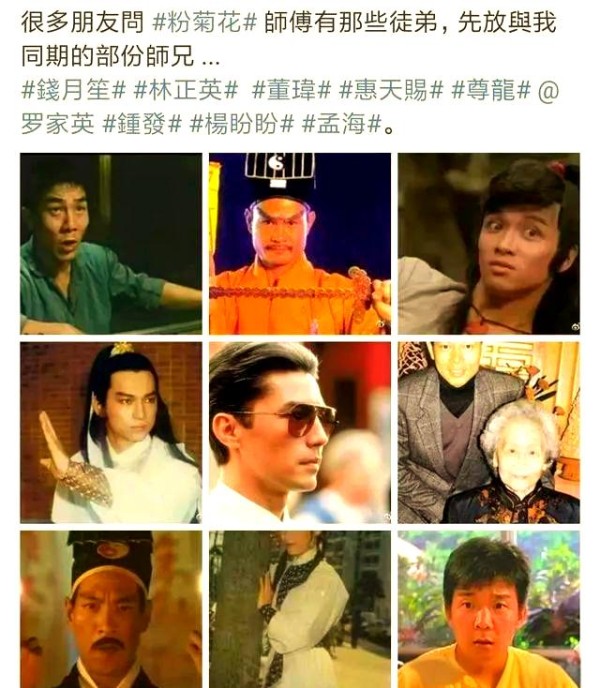Open photo of mustached man in black hat
The height and width of the screenshot is (688, 600).
click(110, 609)
